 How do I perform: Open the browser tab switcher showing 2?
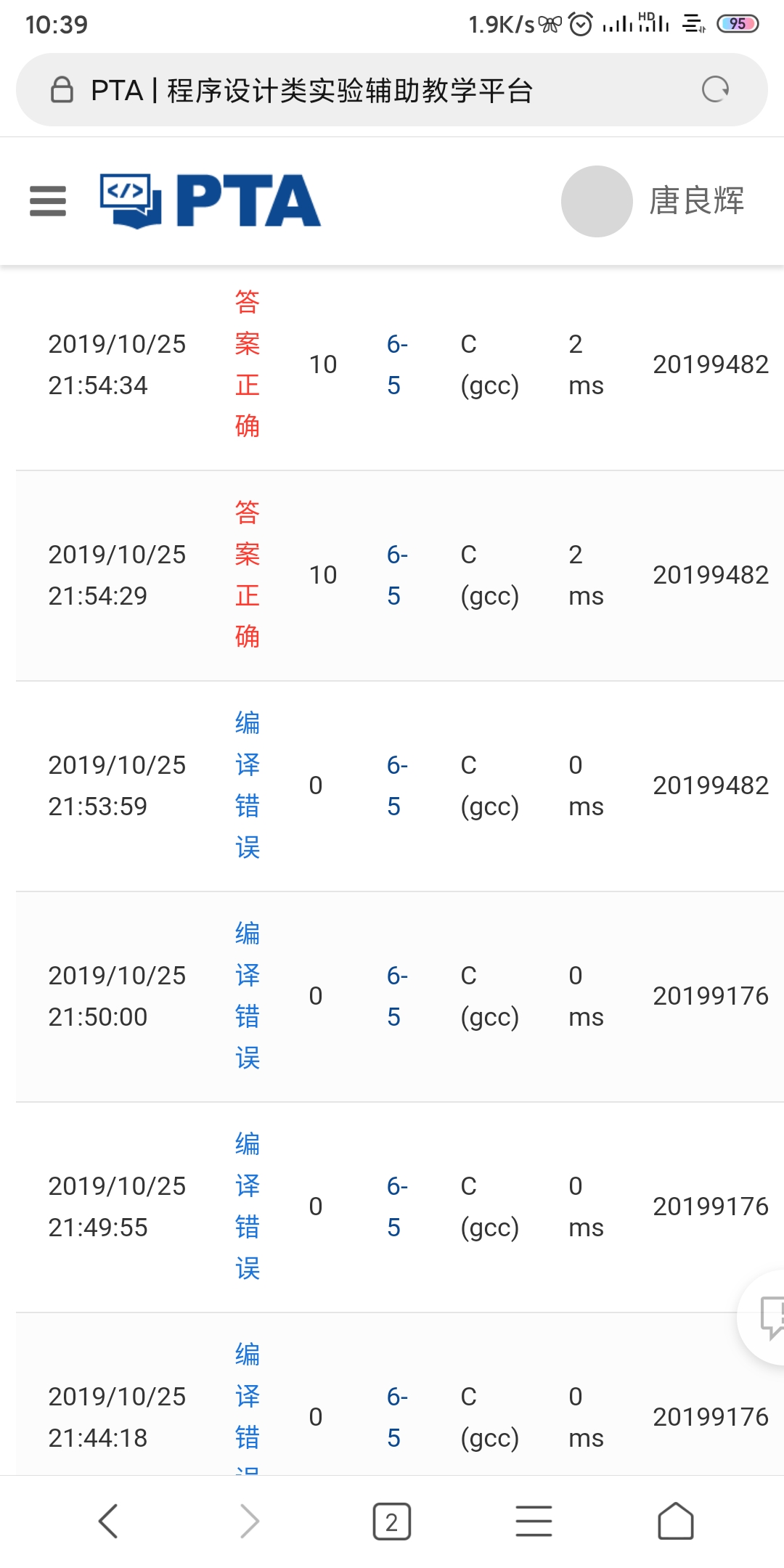coord(391,1521)
